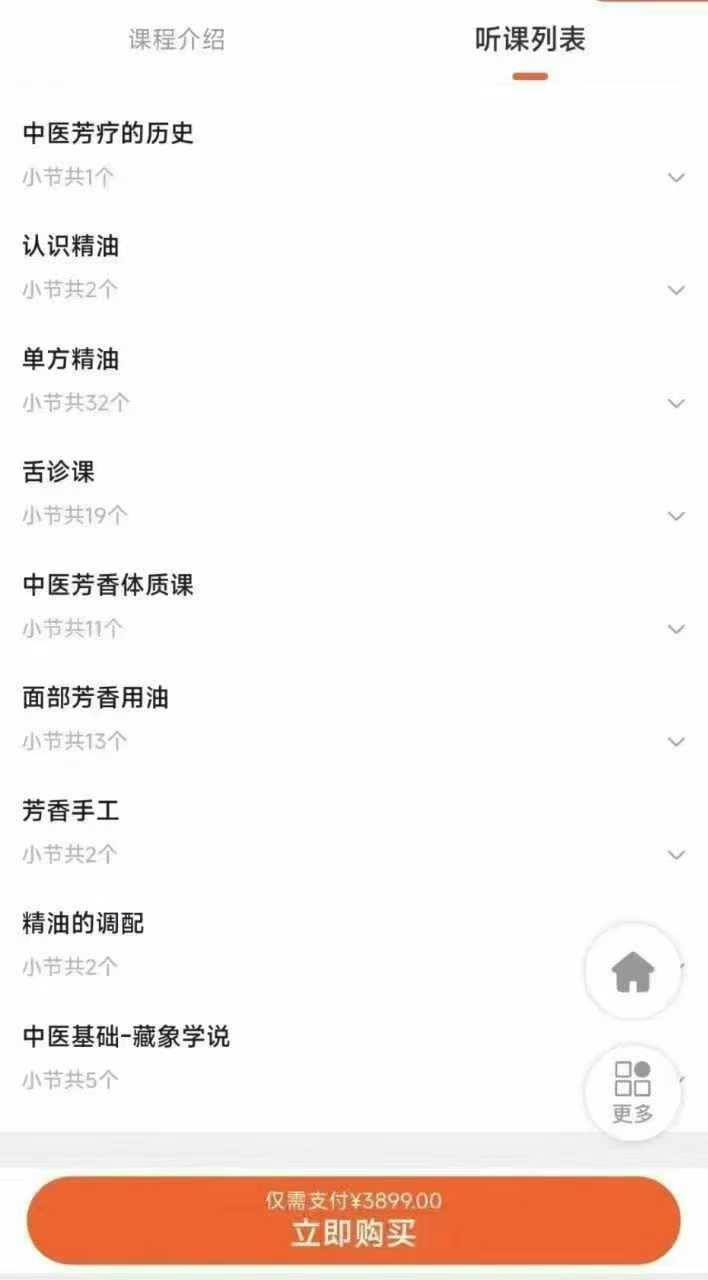
Task: Show lessons in 中医基础-藏象学说
Action: click(x=300, y=1056)
